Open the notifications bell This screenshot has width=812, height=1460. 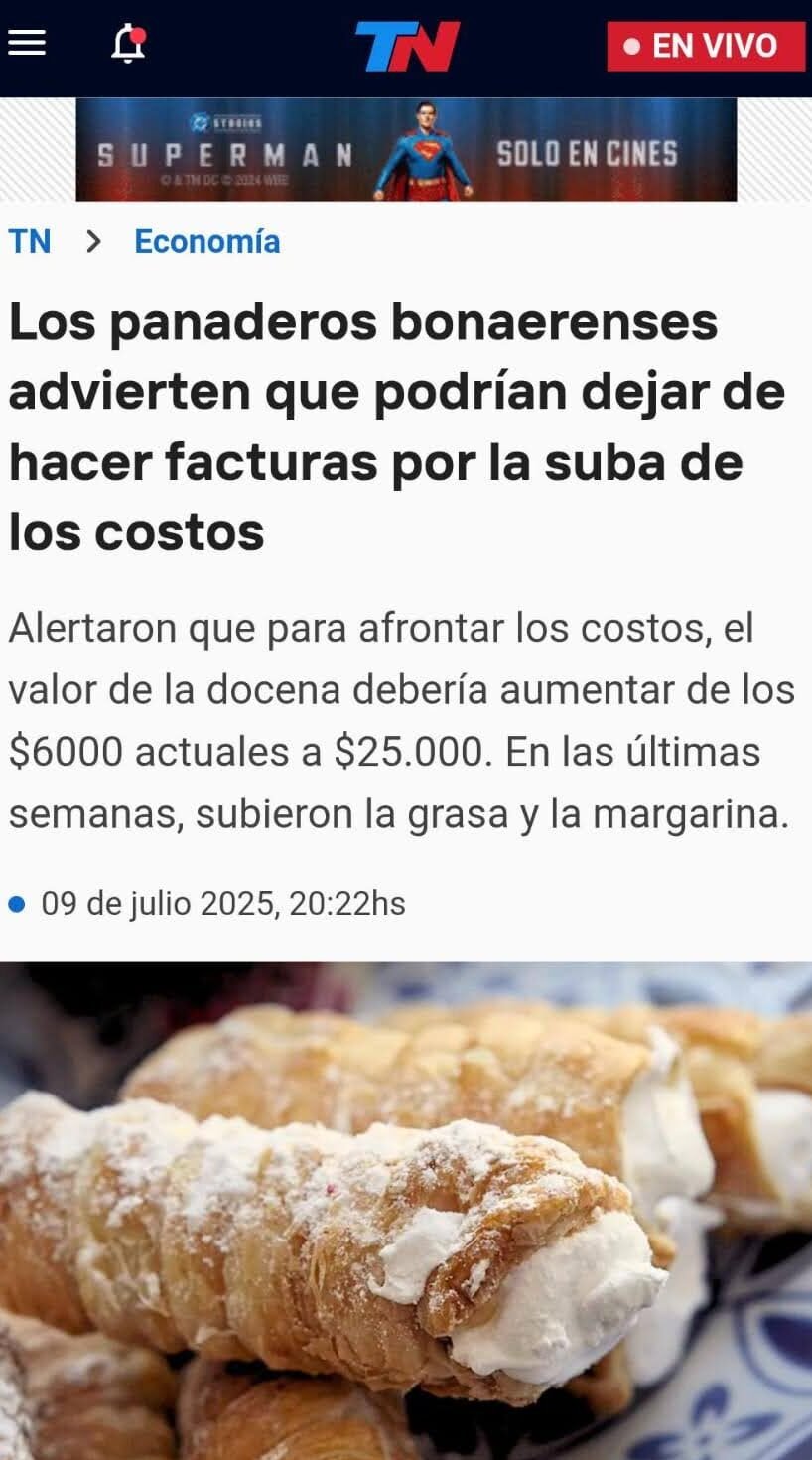[x=128, y=45]
